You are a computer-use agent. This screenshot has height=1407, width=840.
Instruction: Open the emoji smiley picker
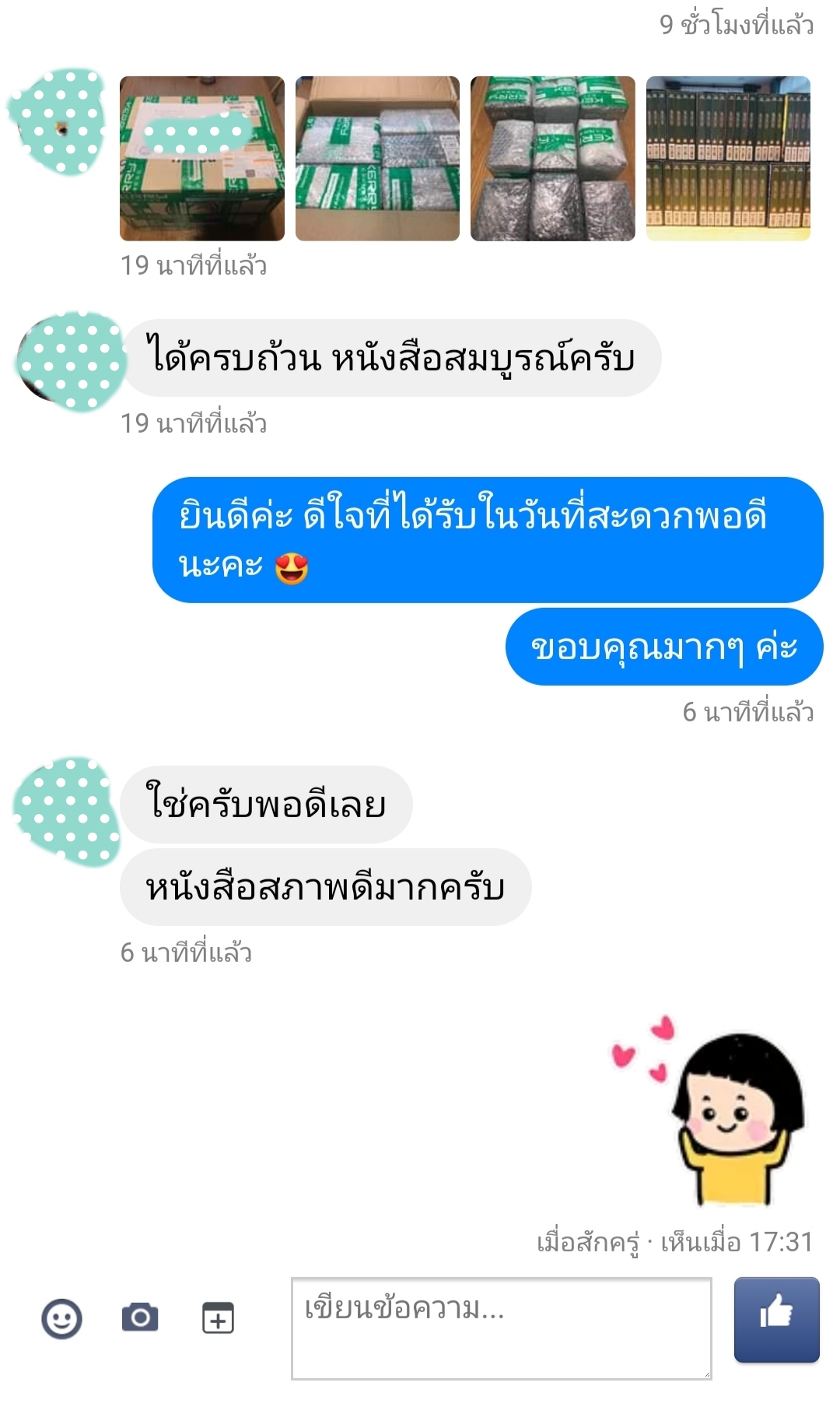tap(61, 1318)
